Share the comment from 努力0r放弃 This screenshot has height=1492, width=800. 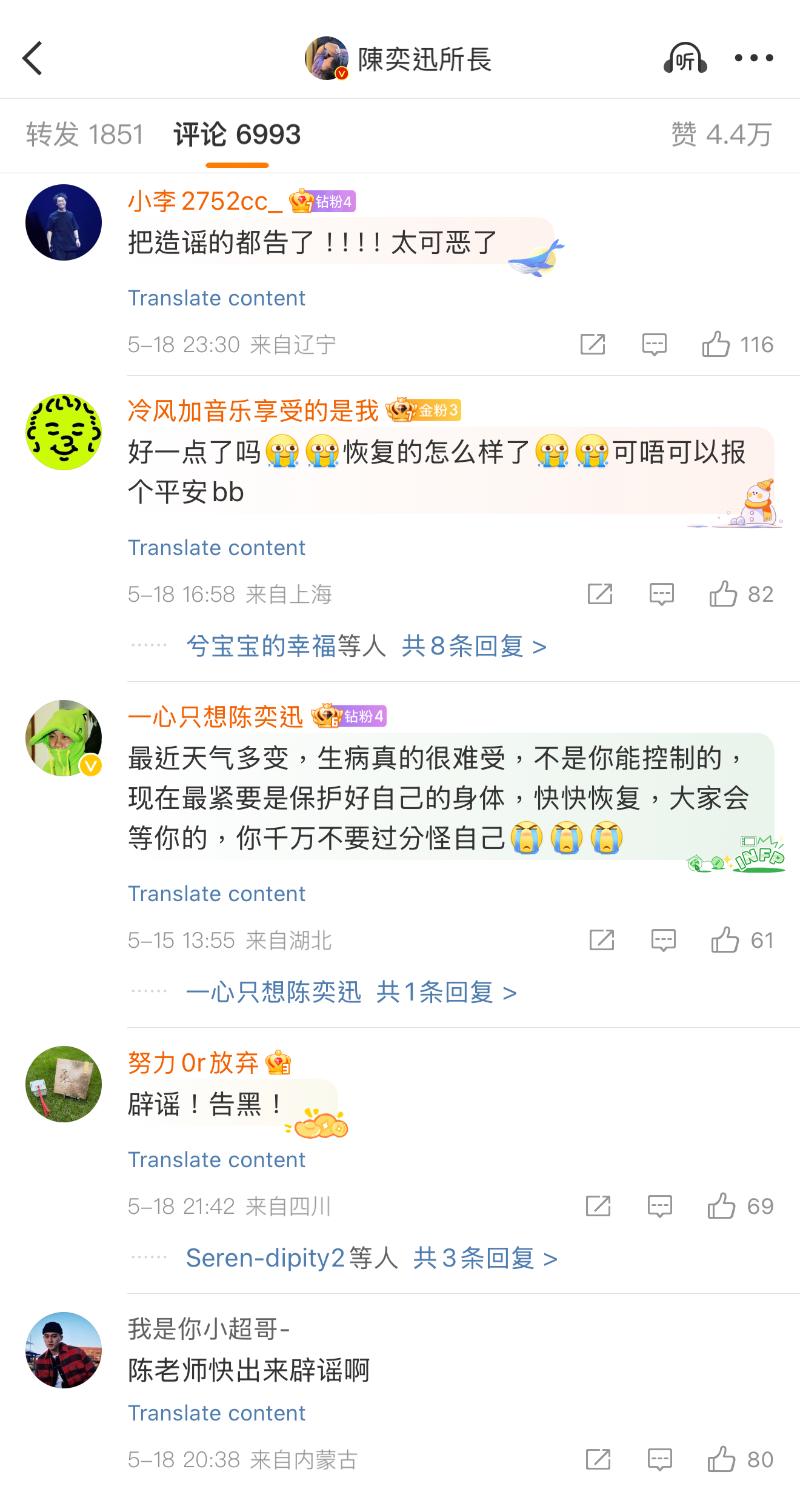(x=598, y=1206)
